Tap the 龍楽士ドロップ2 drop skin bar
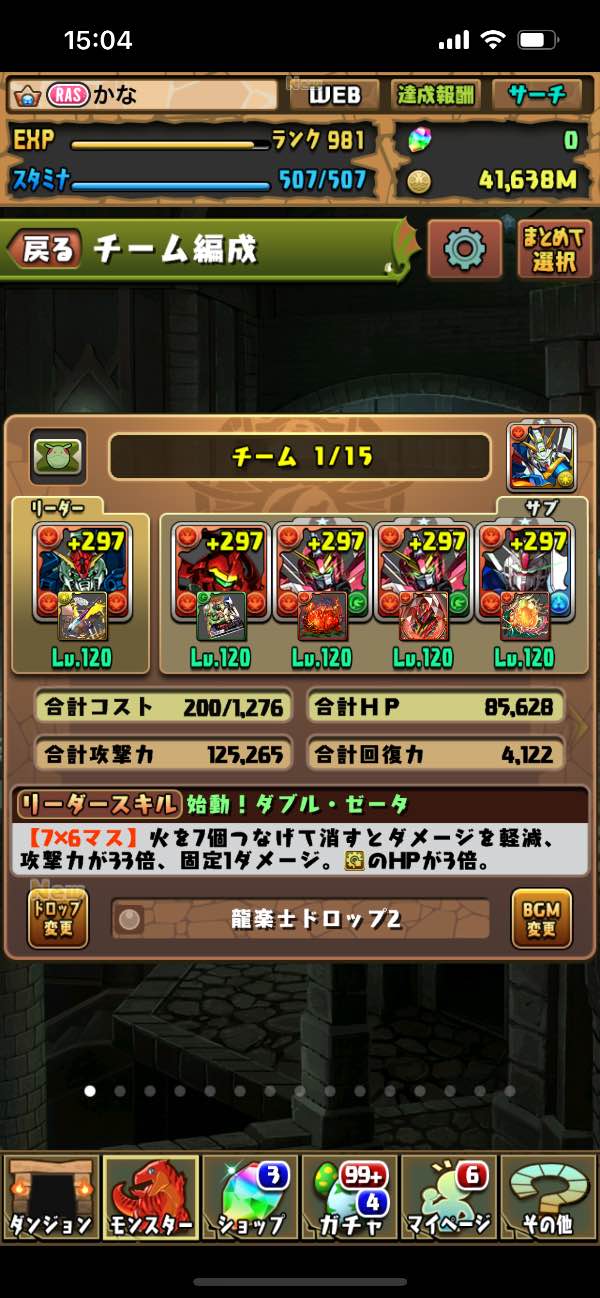This screenshot has width=600, height=1298. 300,919
